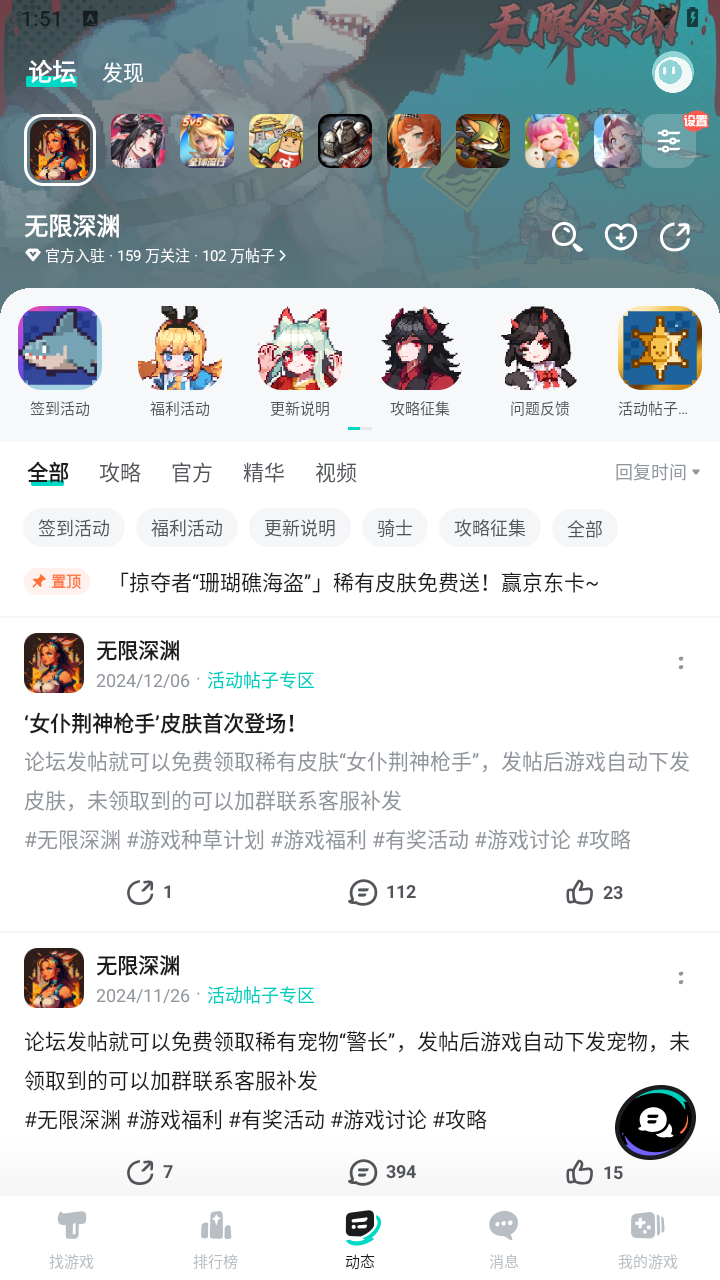
Task: Select the 骑士 filter chip
Action: point(395,528)
